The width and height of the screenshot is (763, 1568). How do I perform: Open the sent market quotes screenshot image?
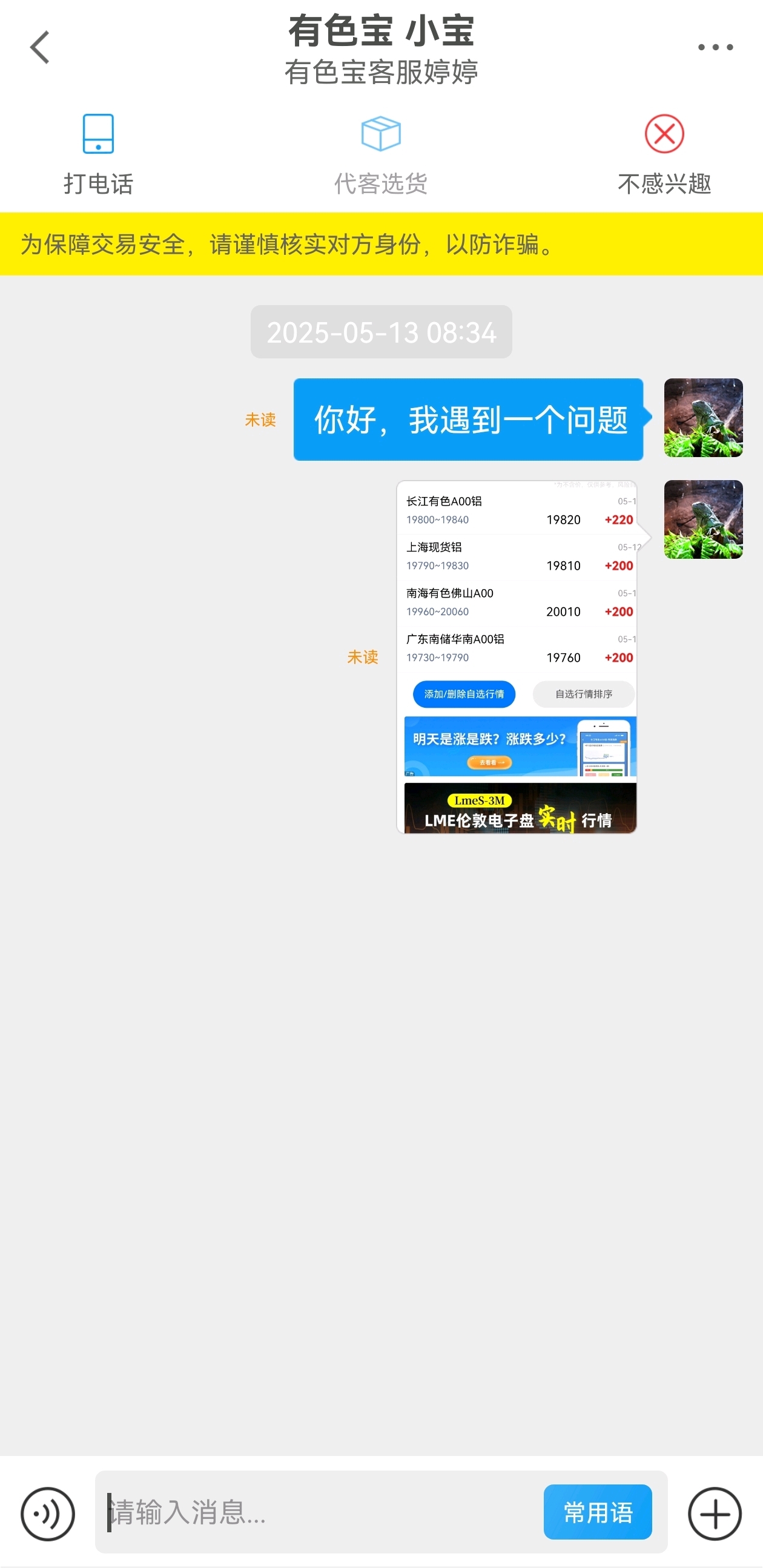click(x=517, y=657)
